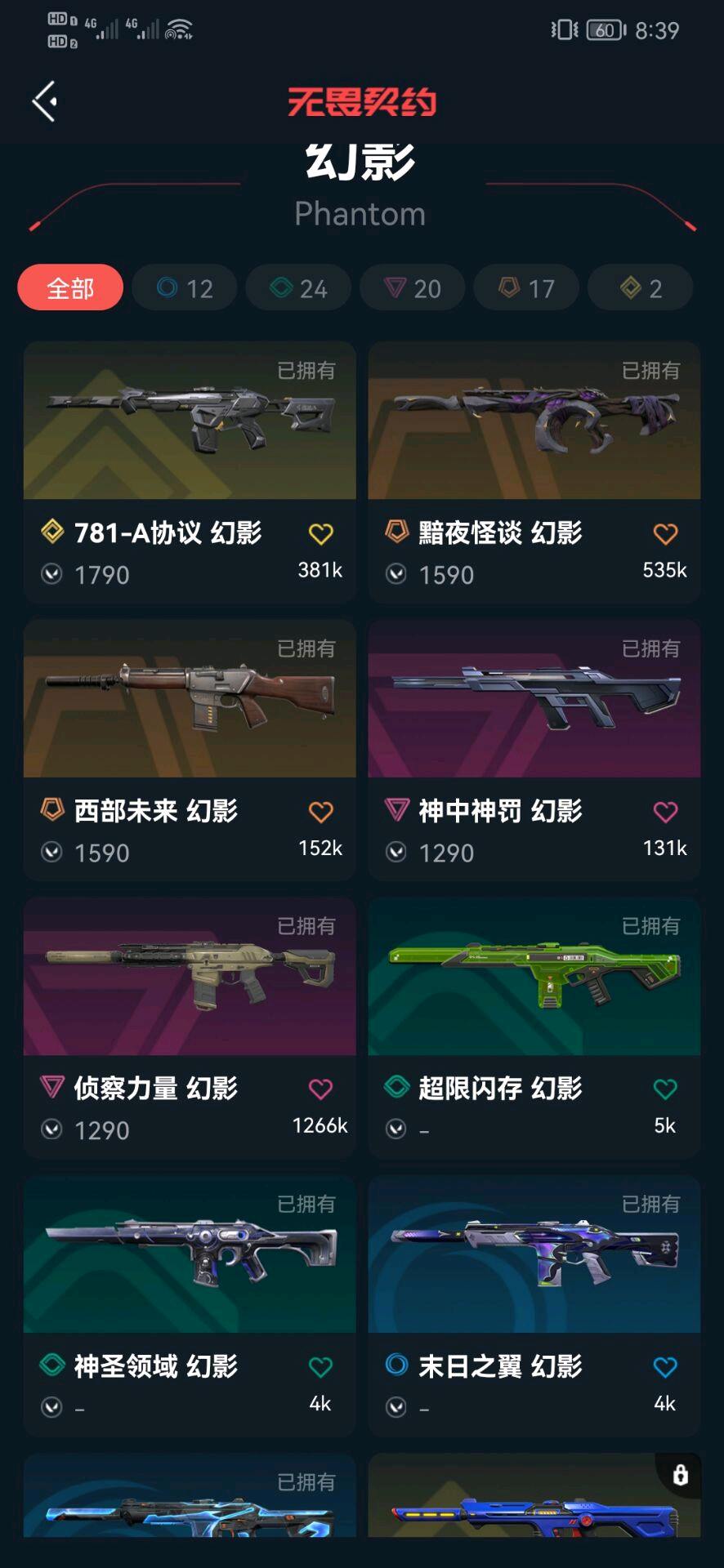Filter skins by the 20 tier chip

tap(413, 288)
